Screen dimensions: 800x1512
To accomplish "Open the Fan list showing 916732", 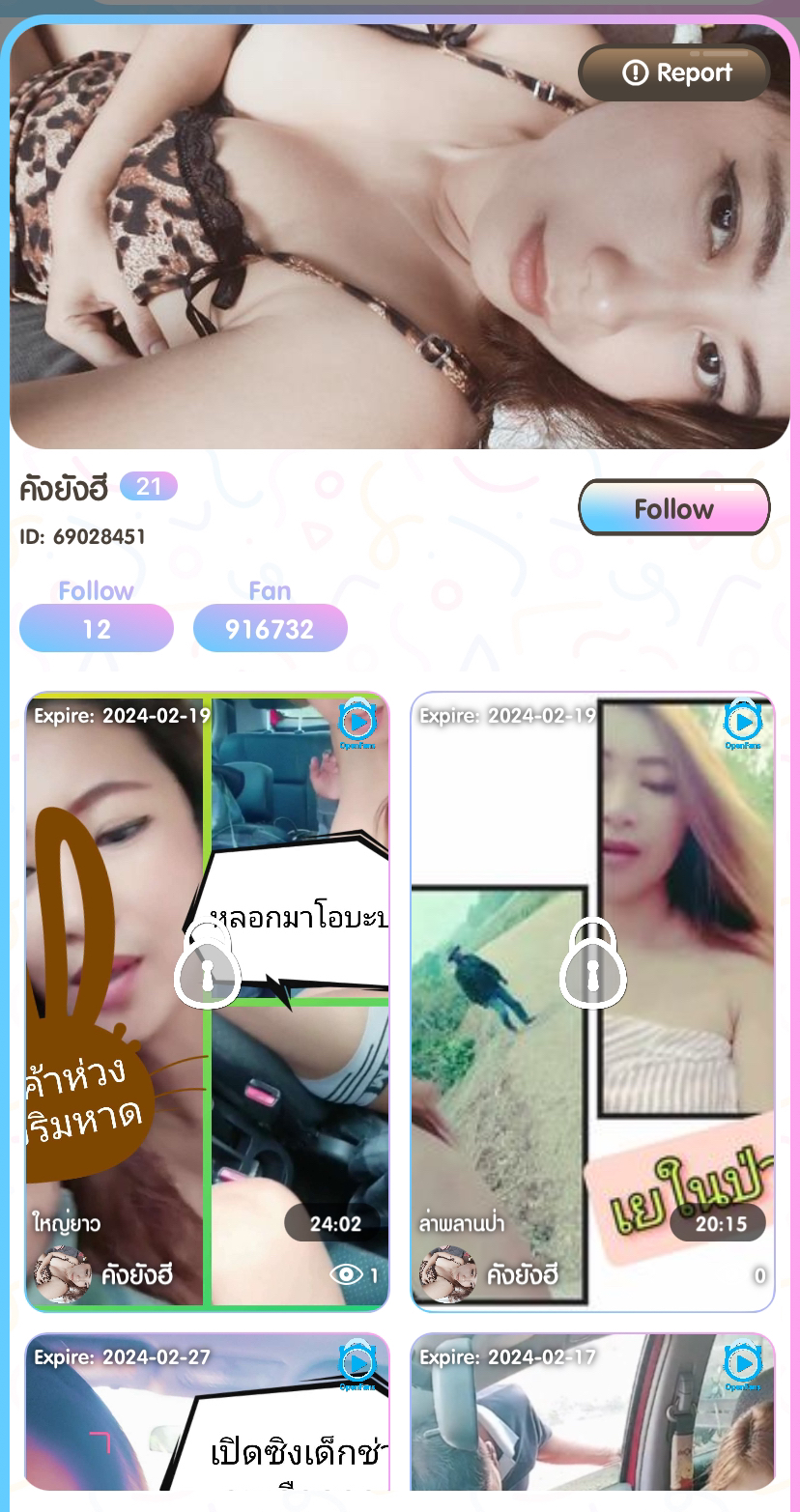I will (x=270, y=629).
